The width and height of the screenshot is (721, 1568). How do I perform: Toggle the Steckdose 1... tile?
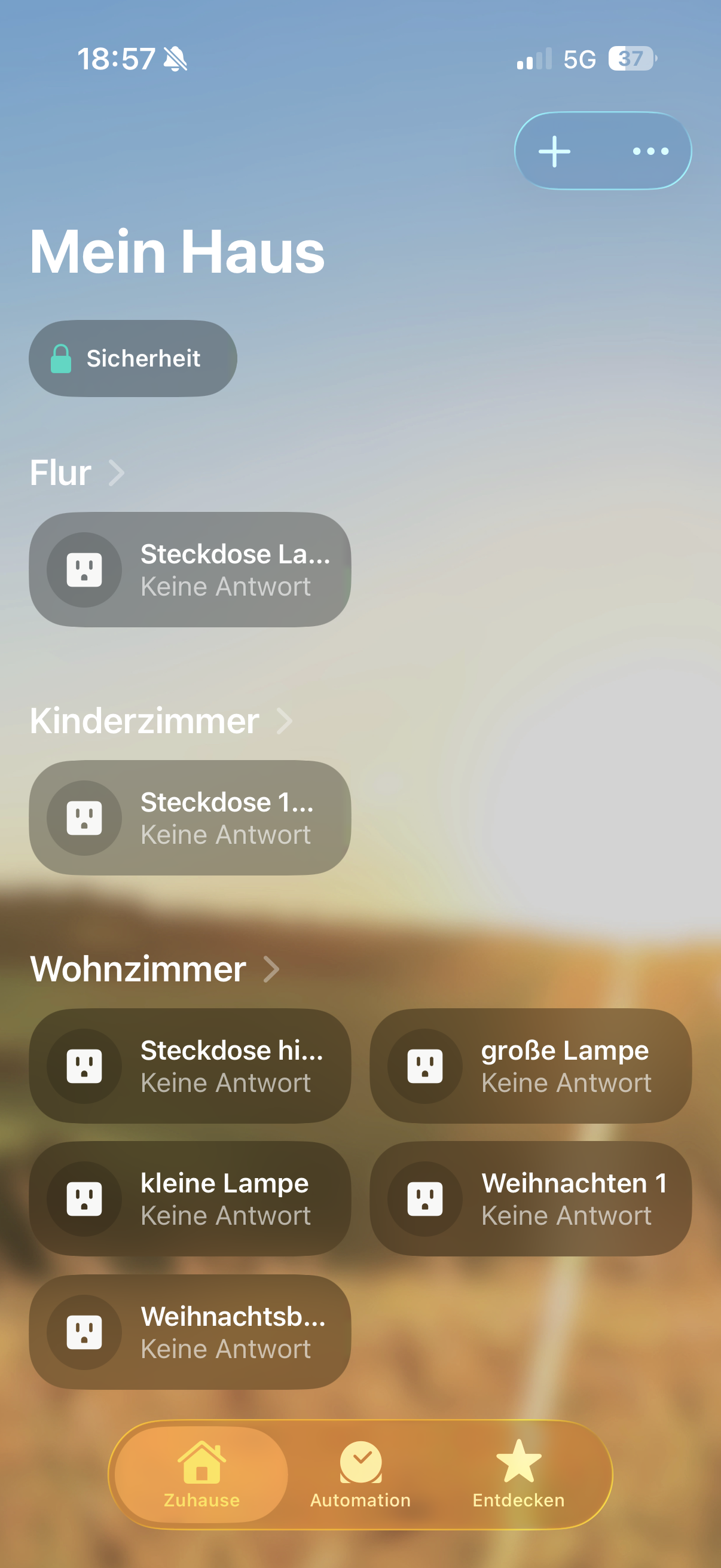point(84,817)
